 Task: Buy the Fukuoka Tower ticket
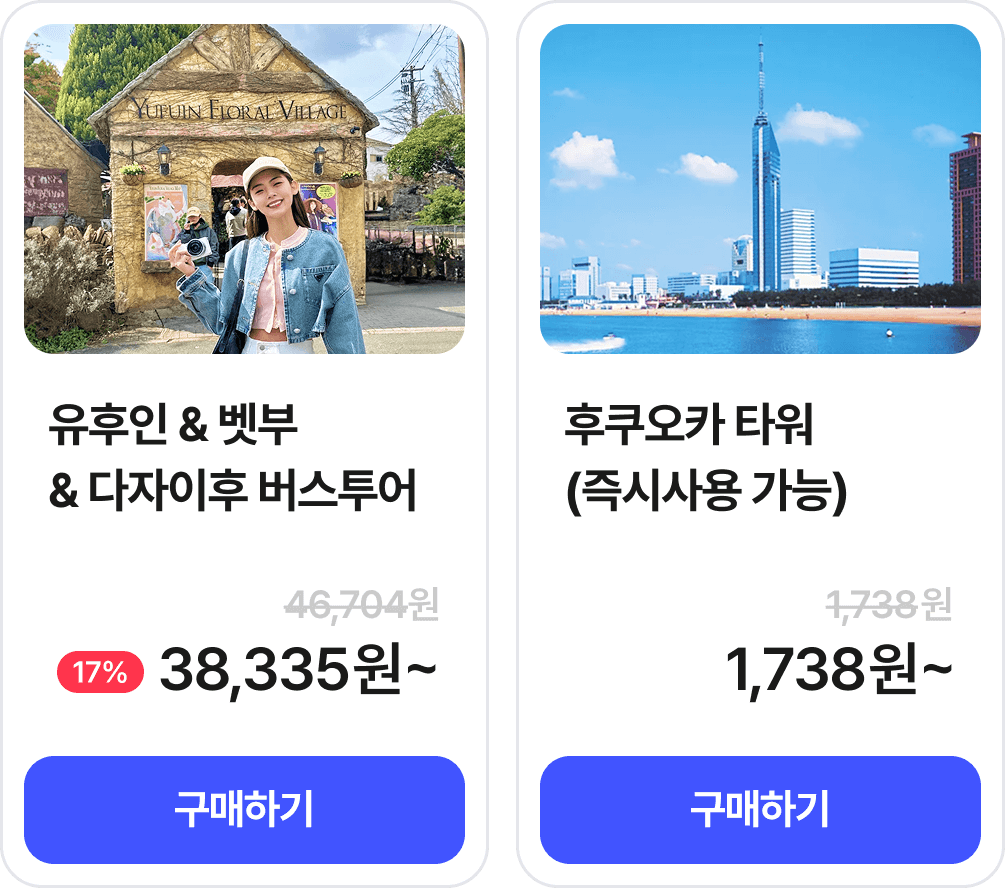pos(760,809)
